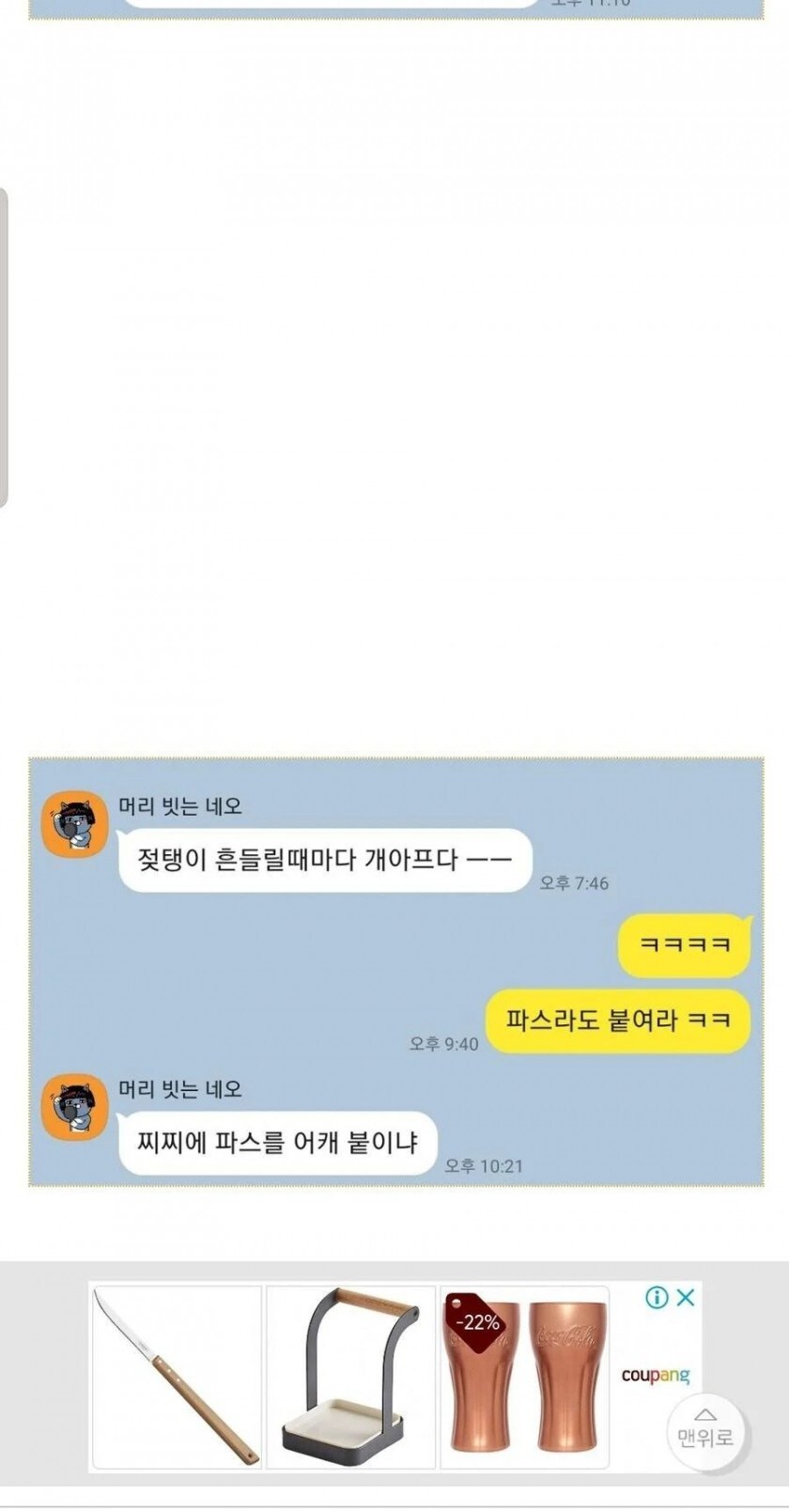Dismiss the Coupang ad via the X icon
The image size is (789, 1512).
[x=685, y=1296]
